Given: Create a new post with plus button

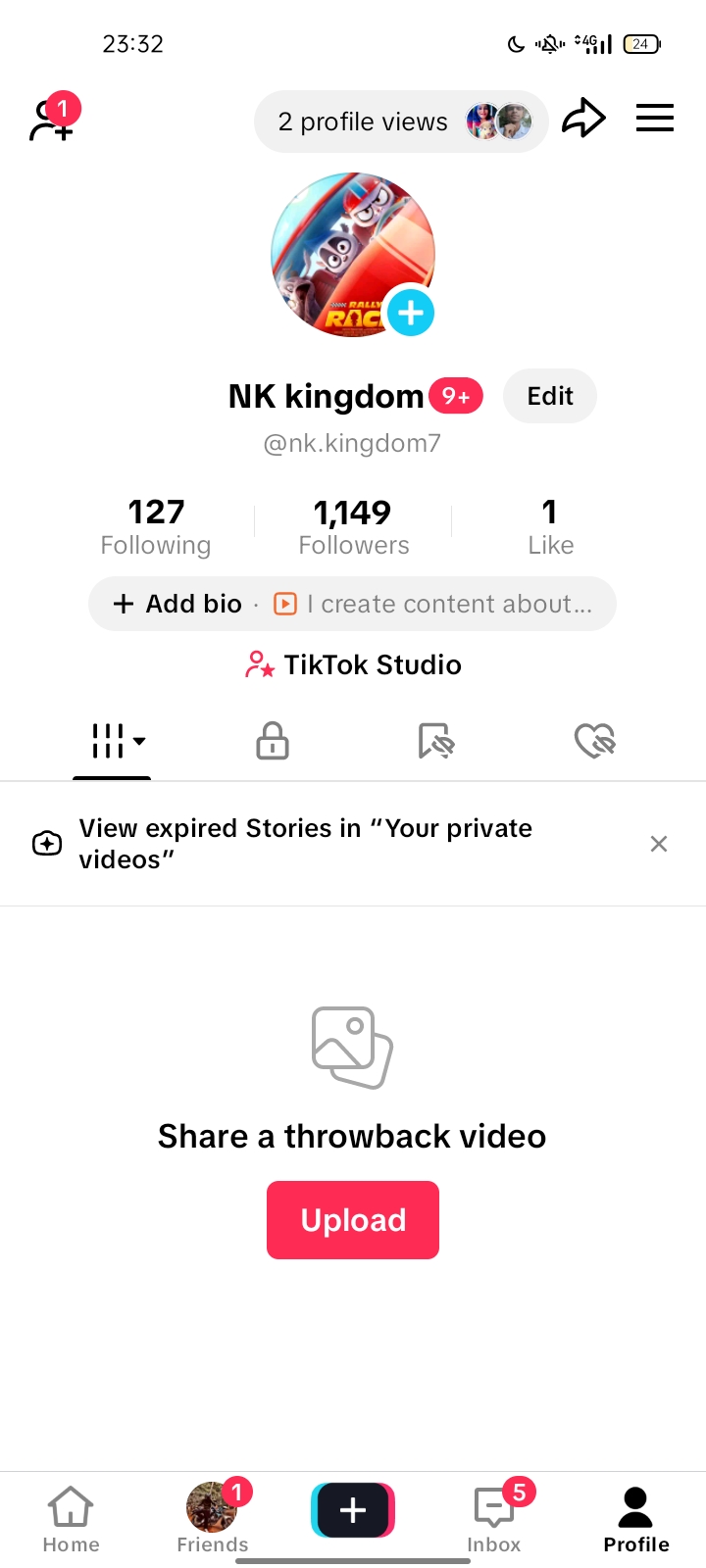Looking at the screenshot, I should [353, 1510].
